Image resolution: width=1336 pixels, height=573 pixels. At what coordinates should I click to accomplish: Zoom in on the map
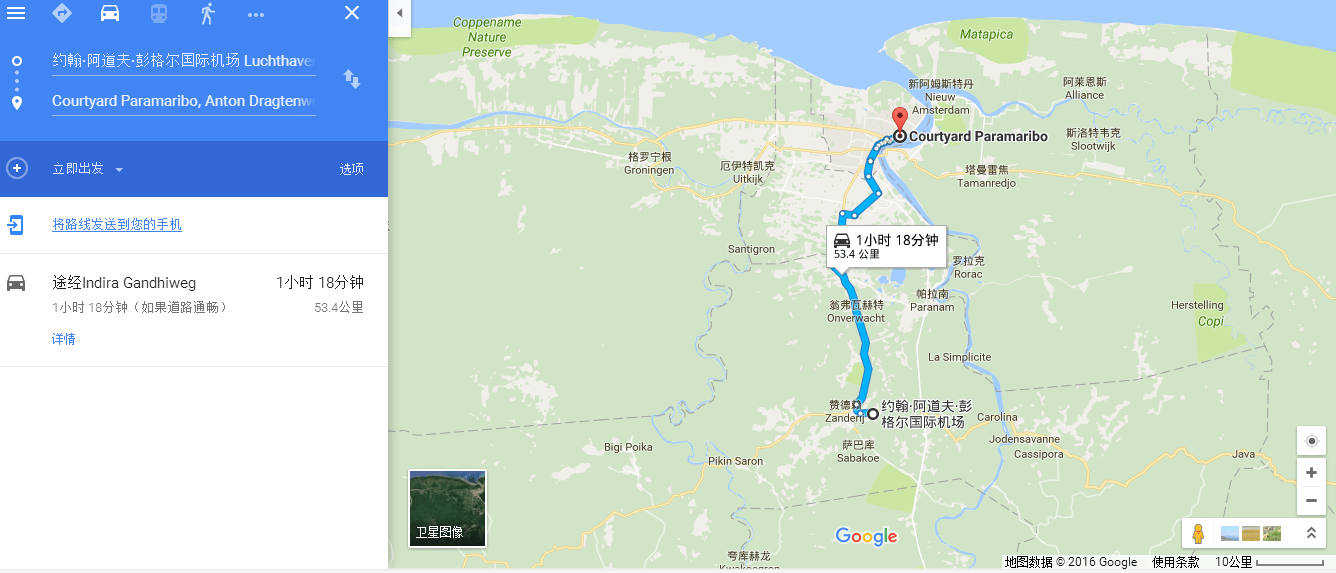click(x=1311, y=473)
